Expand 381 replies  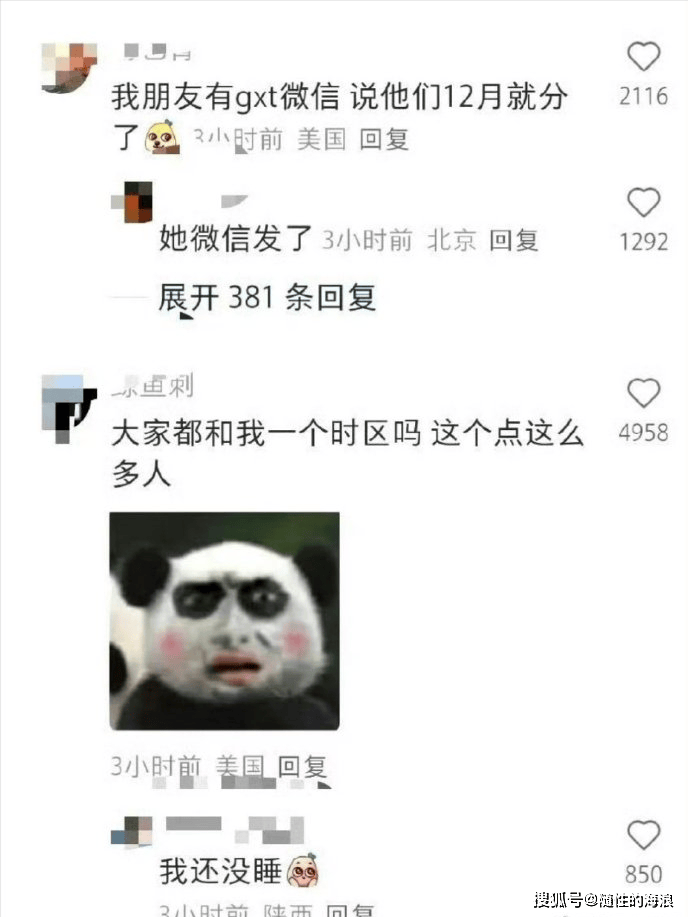267,298
